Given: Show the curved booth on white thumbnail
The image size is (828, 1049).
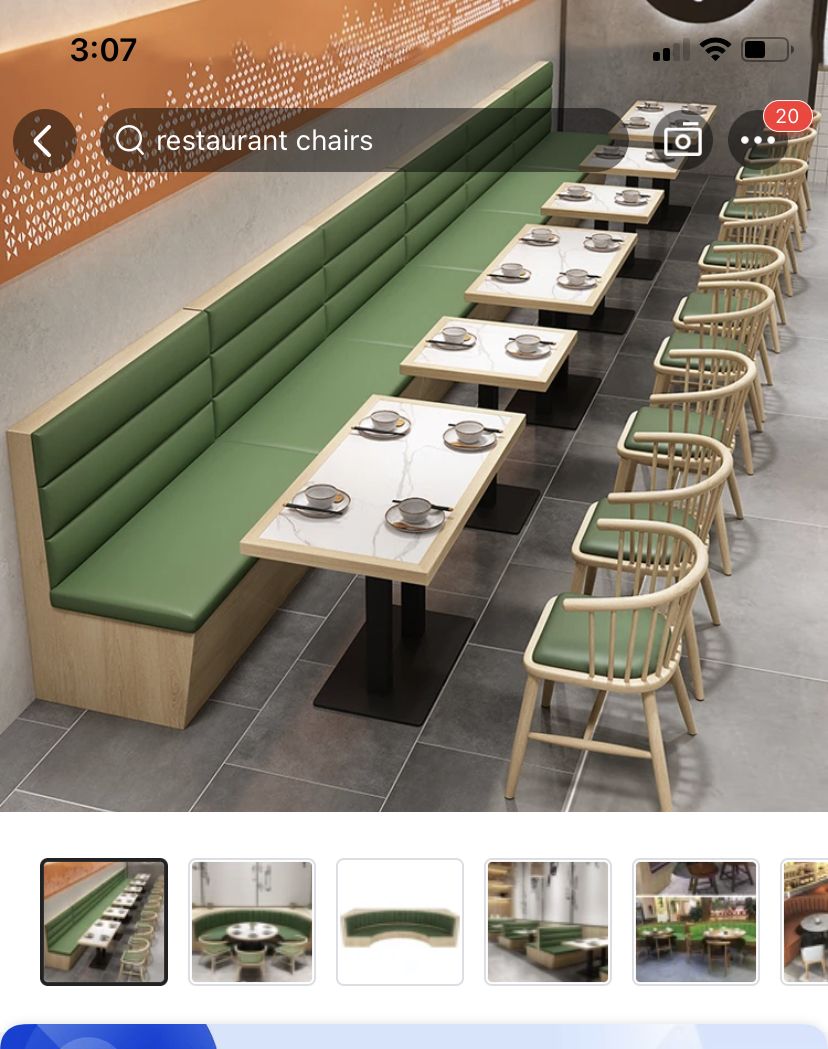Looking at the screenshot, I should [x=400, y=921].
